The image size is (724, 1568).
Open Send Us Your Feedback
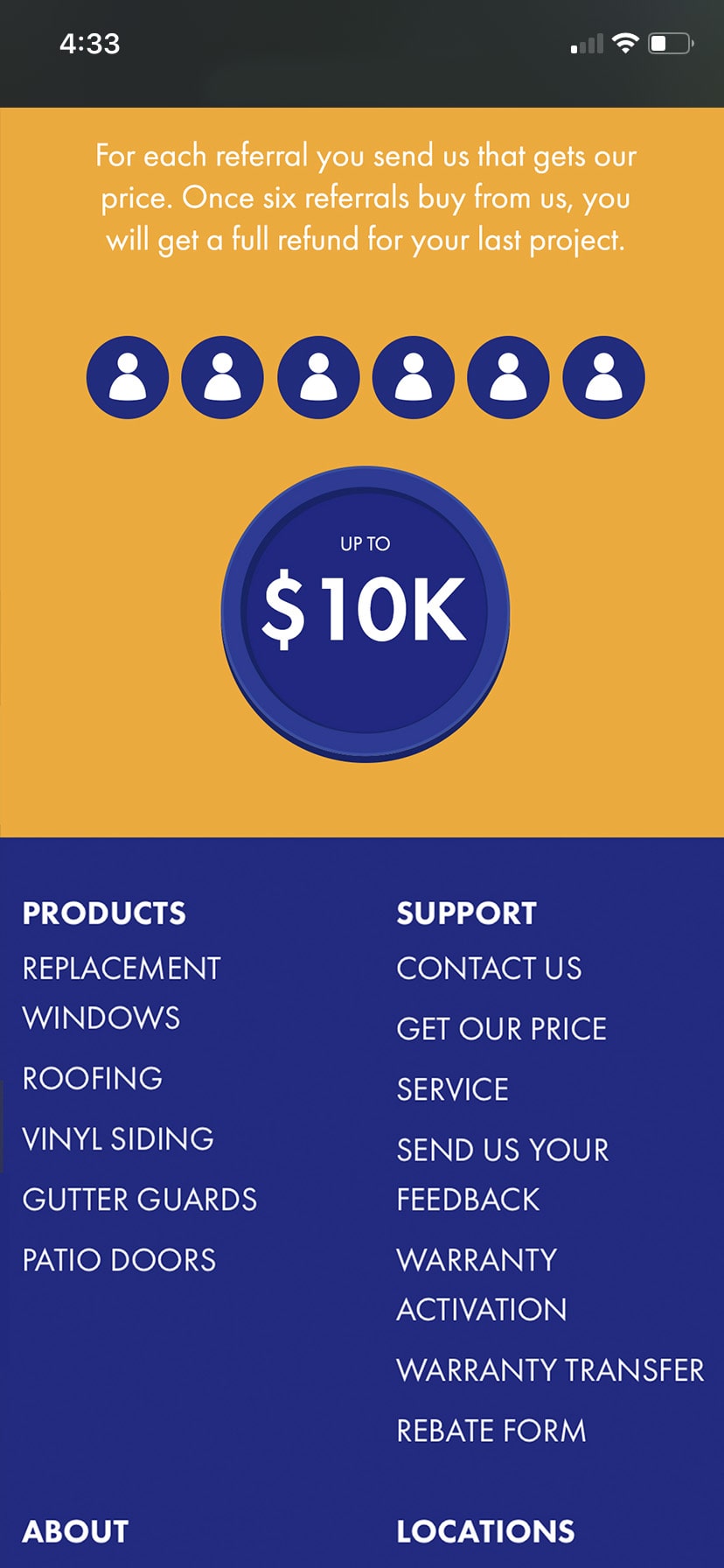(503, 1174)
